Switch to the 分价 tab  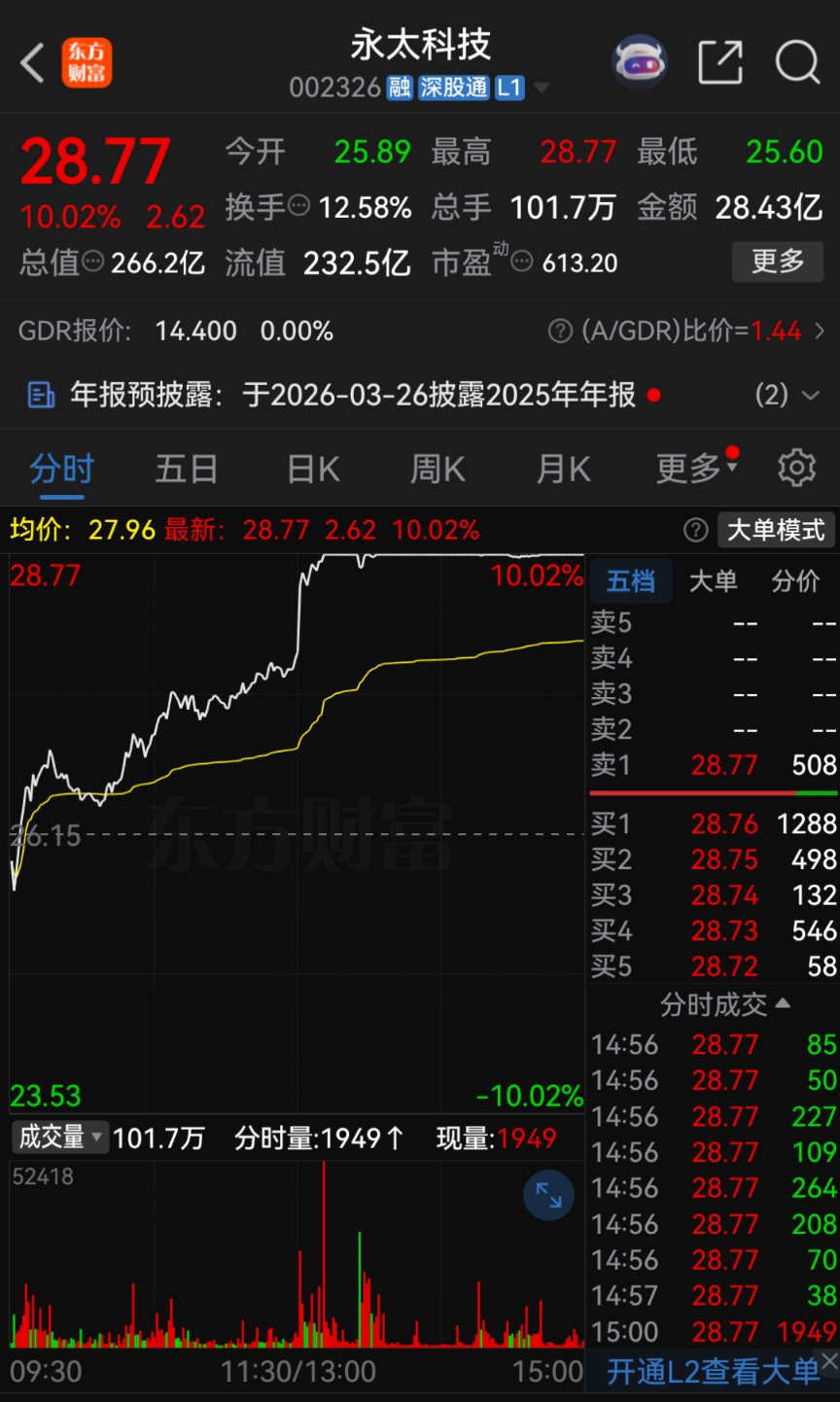pyautogui.click(x=794, y=581)
